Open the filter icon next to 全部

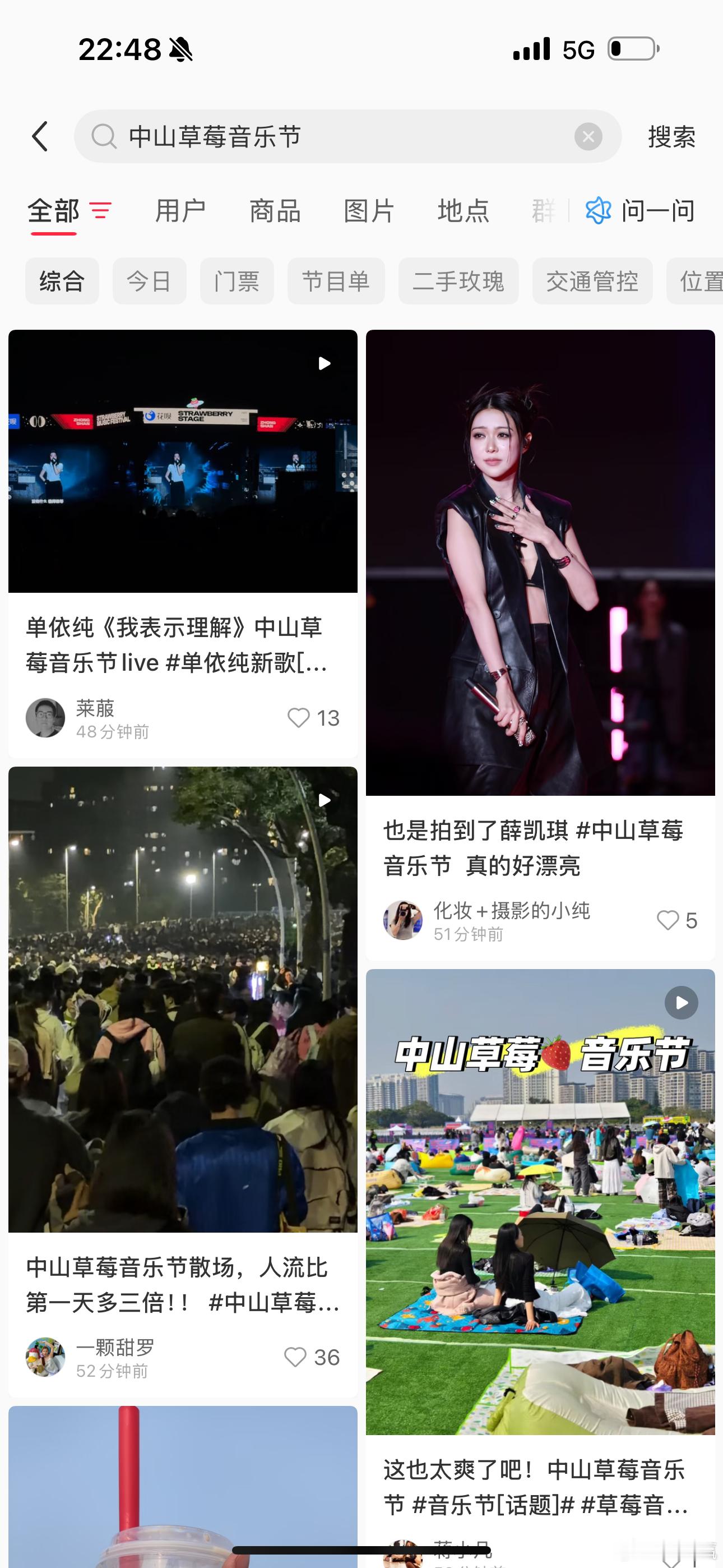[101, 211]
